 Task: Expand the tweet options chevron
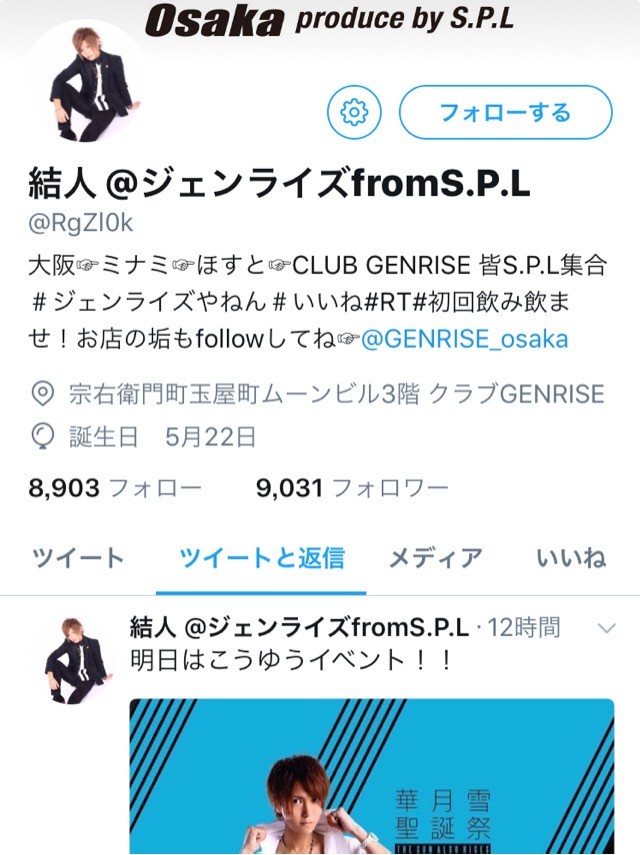[606, 628]
